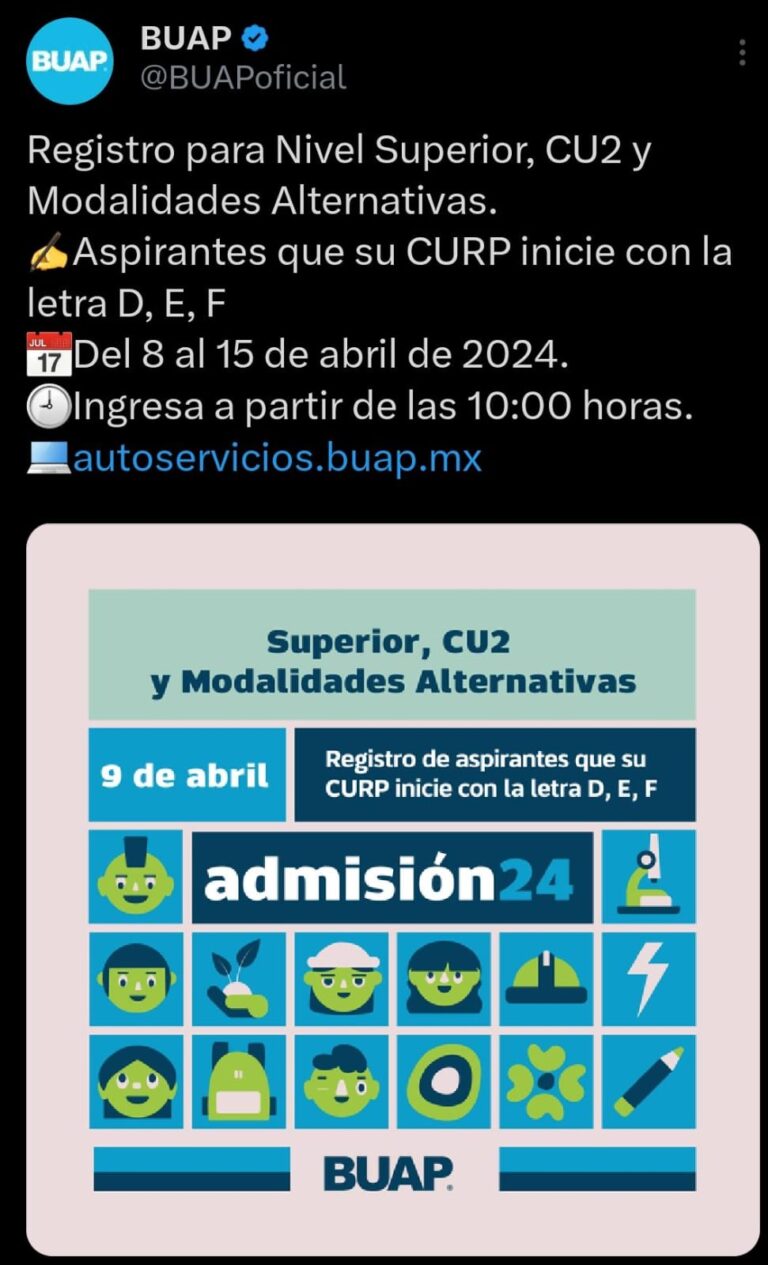Open the autoservicios.buap.mx link

tap(276, 458)
